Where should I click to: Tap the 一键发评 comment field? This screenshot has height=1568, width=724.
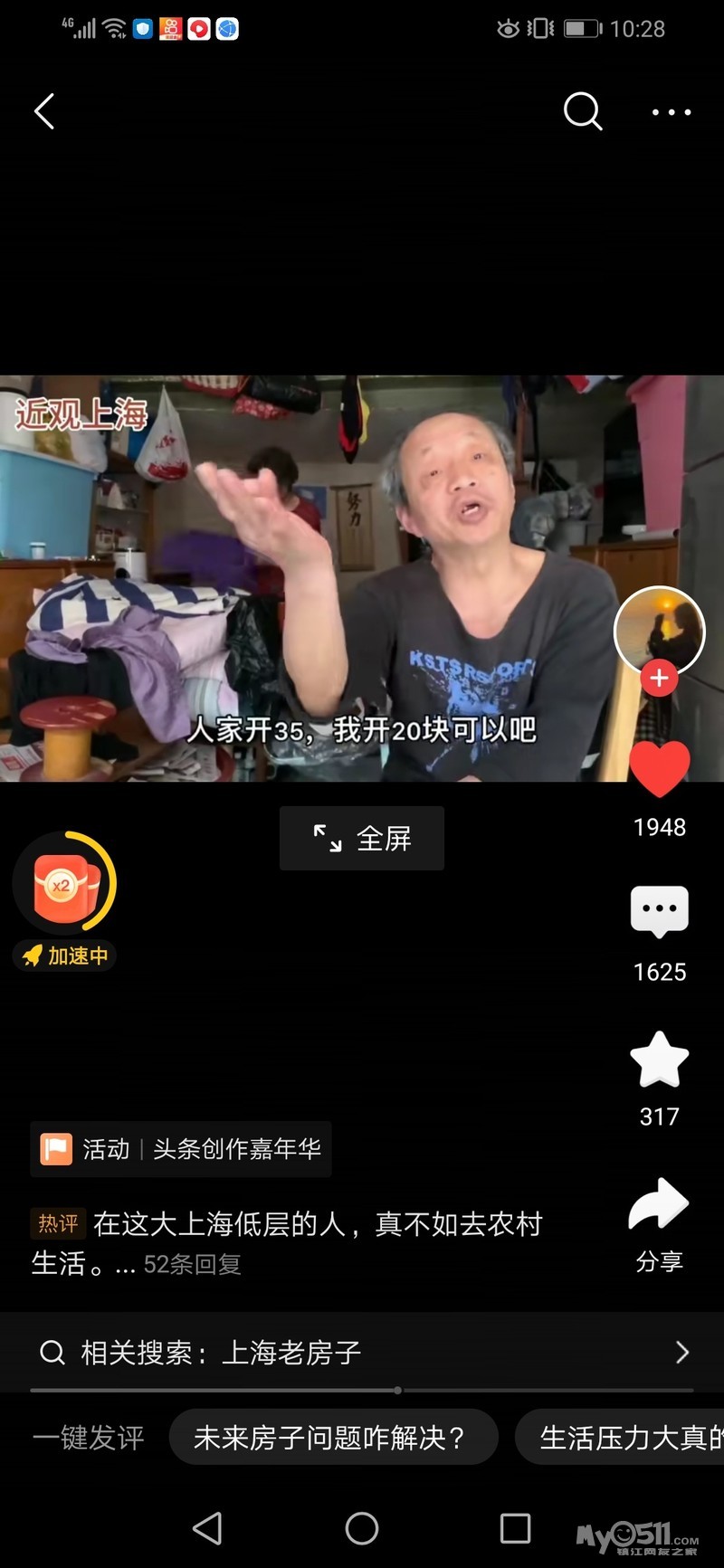(89, 1438)
